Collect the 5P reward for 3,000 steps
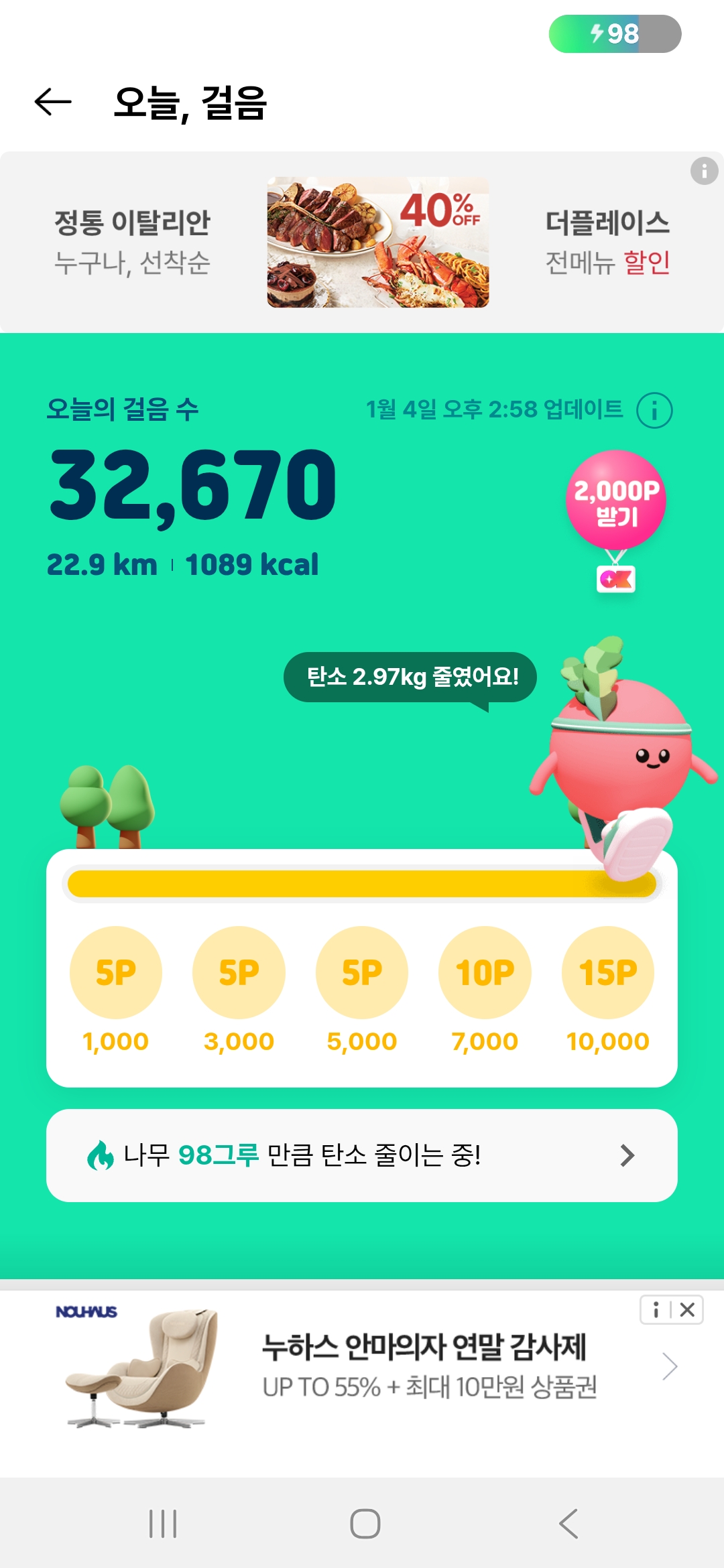This screenshot has height=1568, width=724. (239, 972)
